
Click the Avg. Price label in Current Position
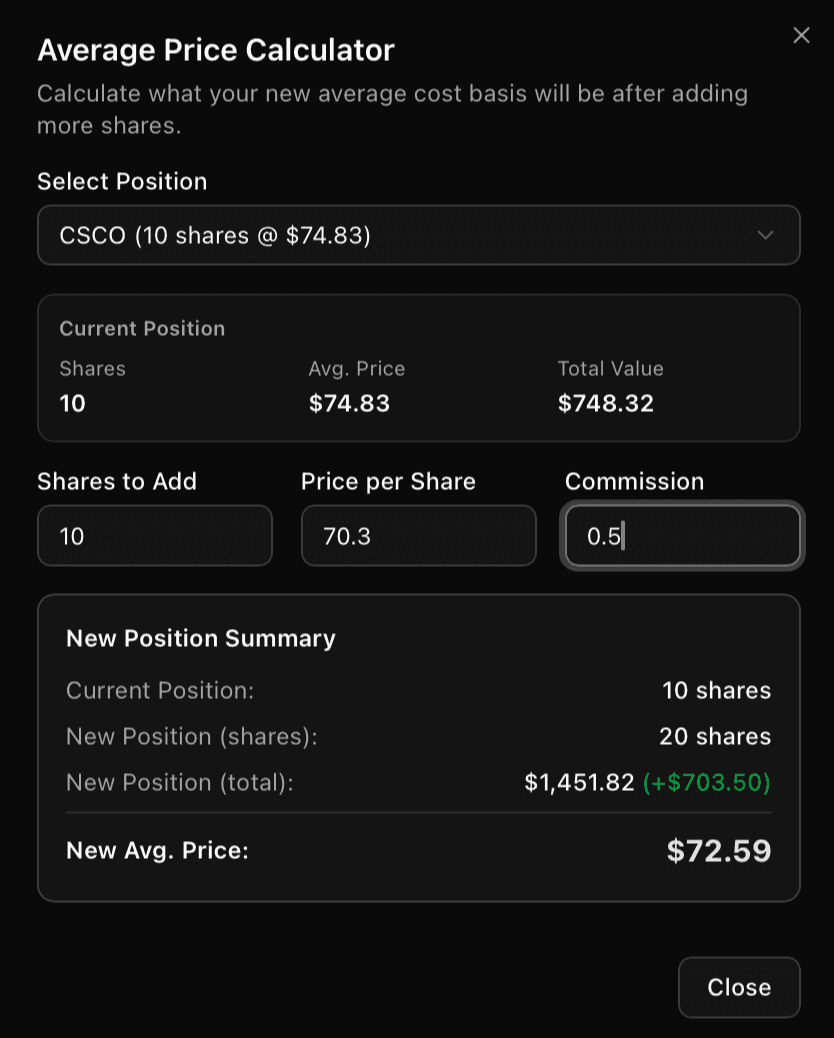tap(356, 368)
